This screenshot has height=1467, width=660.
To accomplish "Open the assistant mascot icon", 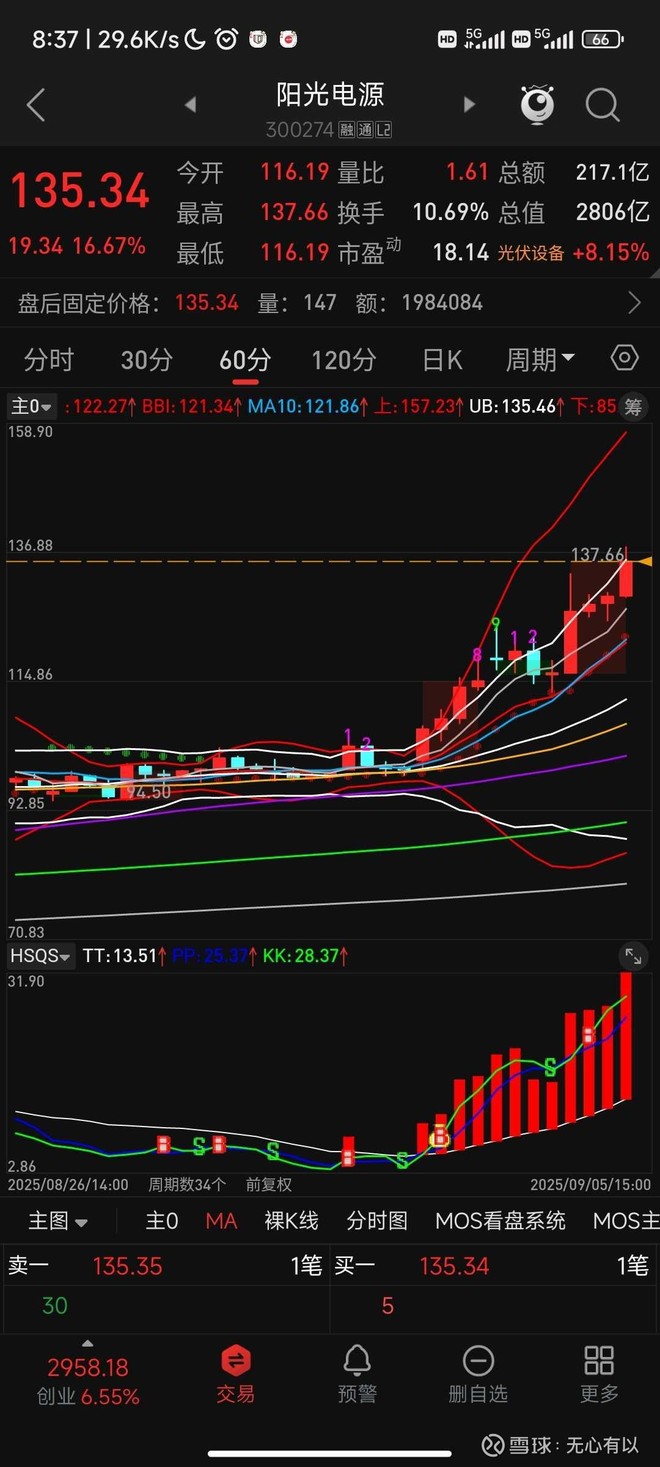I will click(537, 104).
